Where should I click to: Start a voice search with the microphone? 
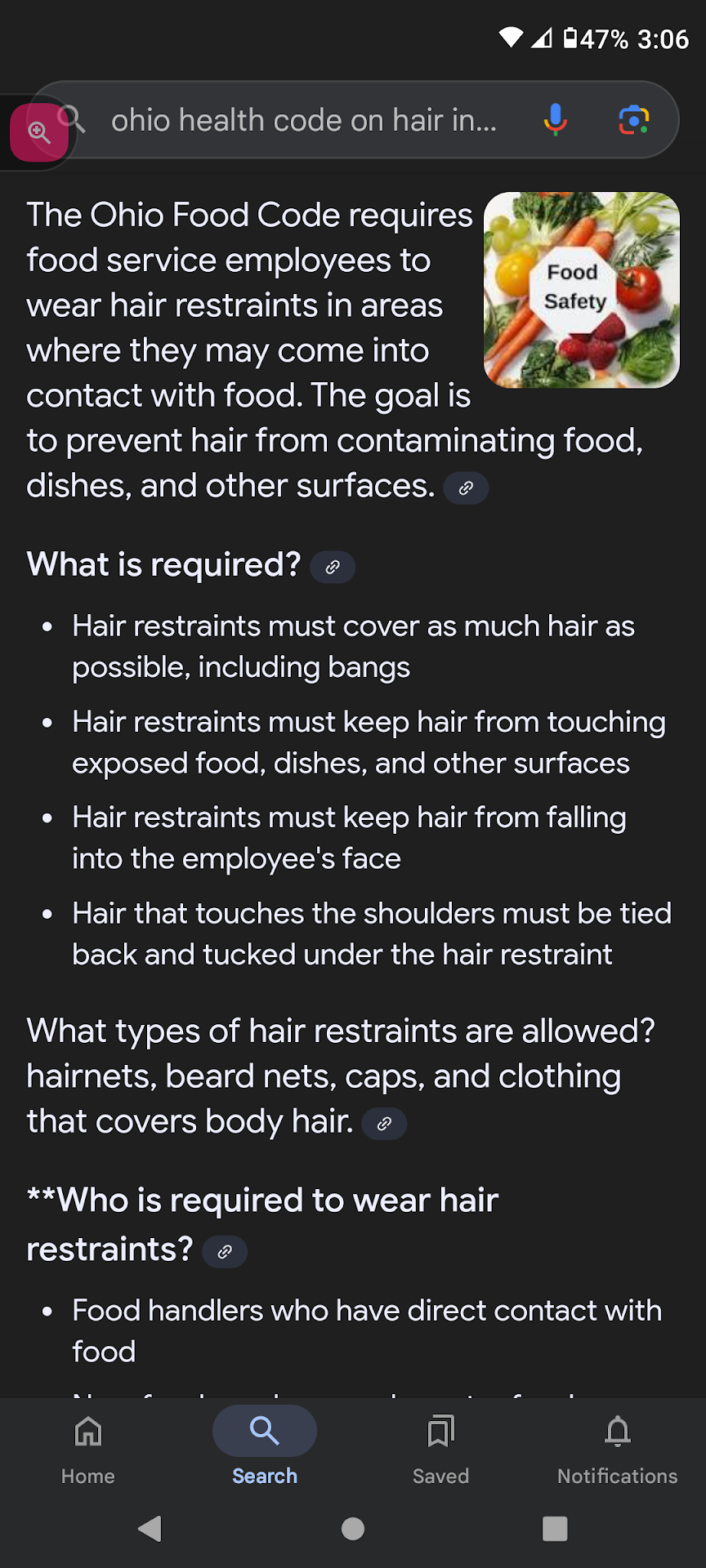555,120
